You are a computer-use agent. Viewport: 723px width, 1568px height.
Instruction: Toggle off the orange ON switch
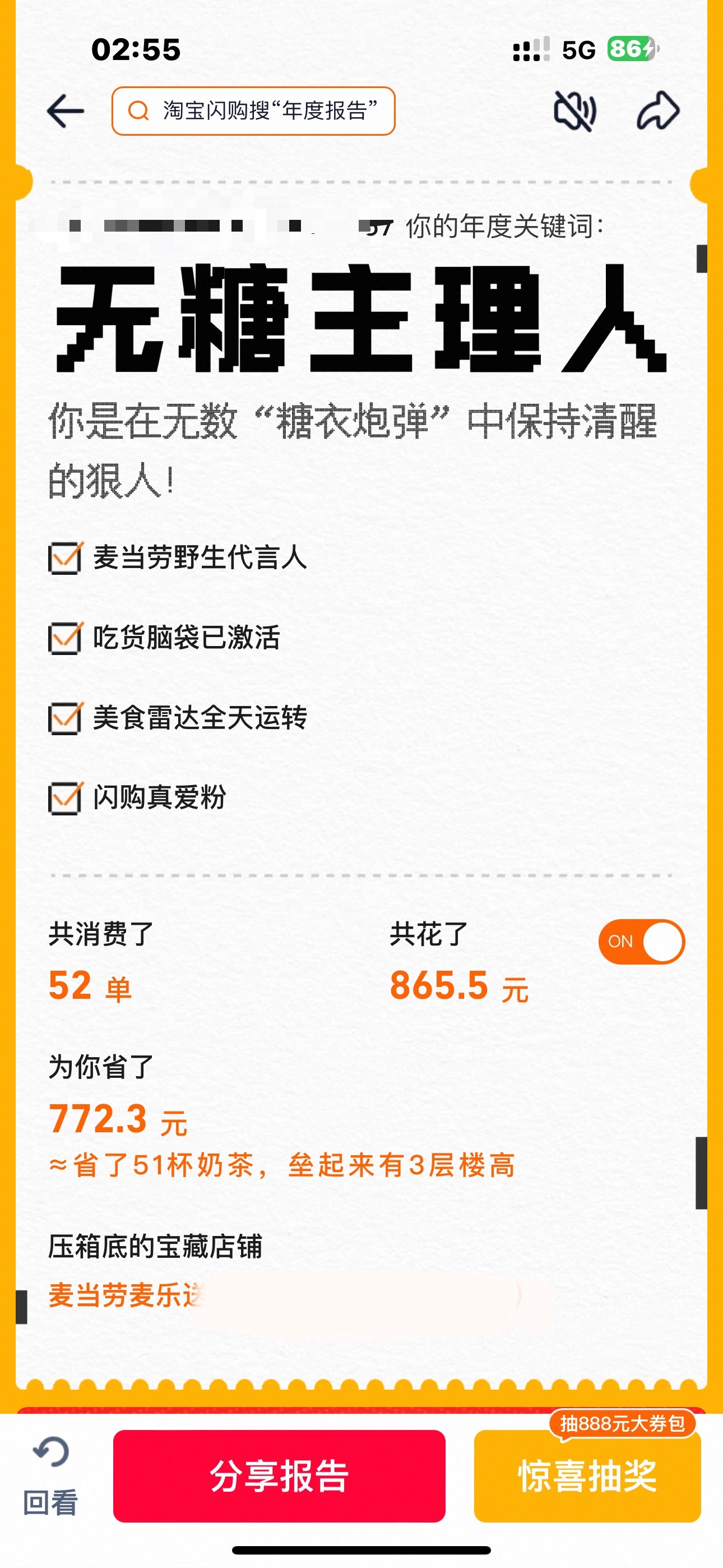(641, 941)
